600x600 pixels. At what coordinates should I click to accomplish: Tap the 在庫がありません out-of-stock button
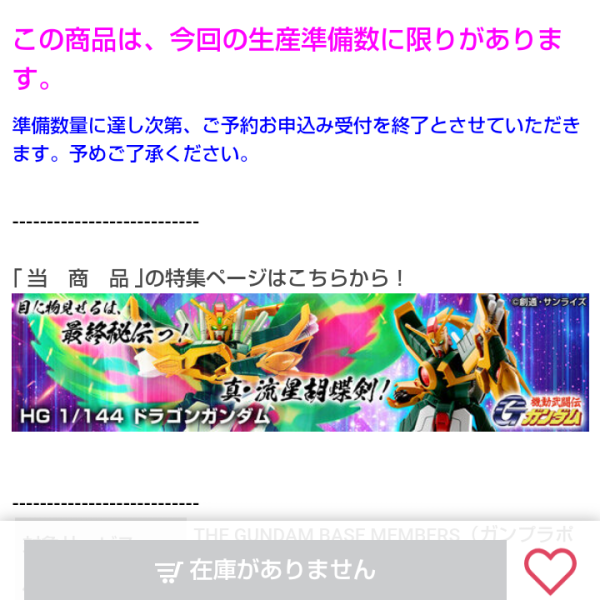coord(266,570)
